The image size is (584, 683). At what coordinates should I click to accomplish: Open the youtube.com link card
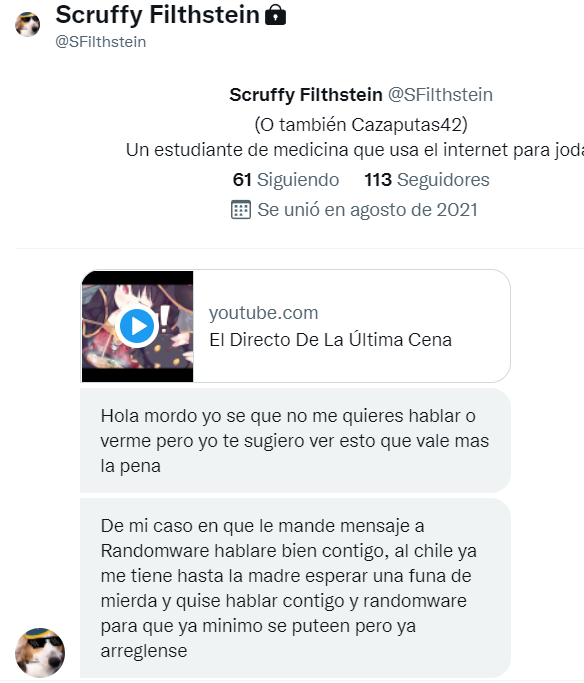click(295, 326)
